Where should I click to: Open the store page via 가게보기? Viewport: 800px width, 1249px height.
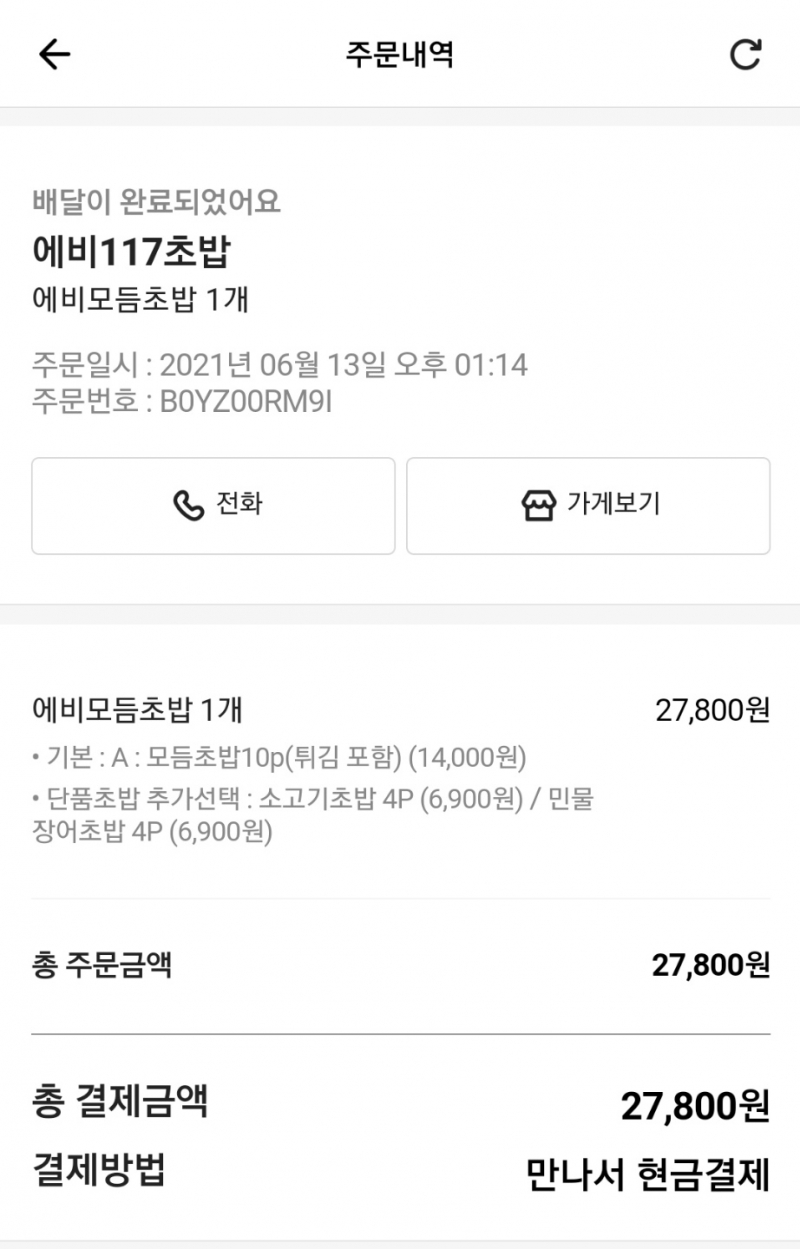[x=588, y=505]
